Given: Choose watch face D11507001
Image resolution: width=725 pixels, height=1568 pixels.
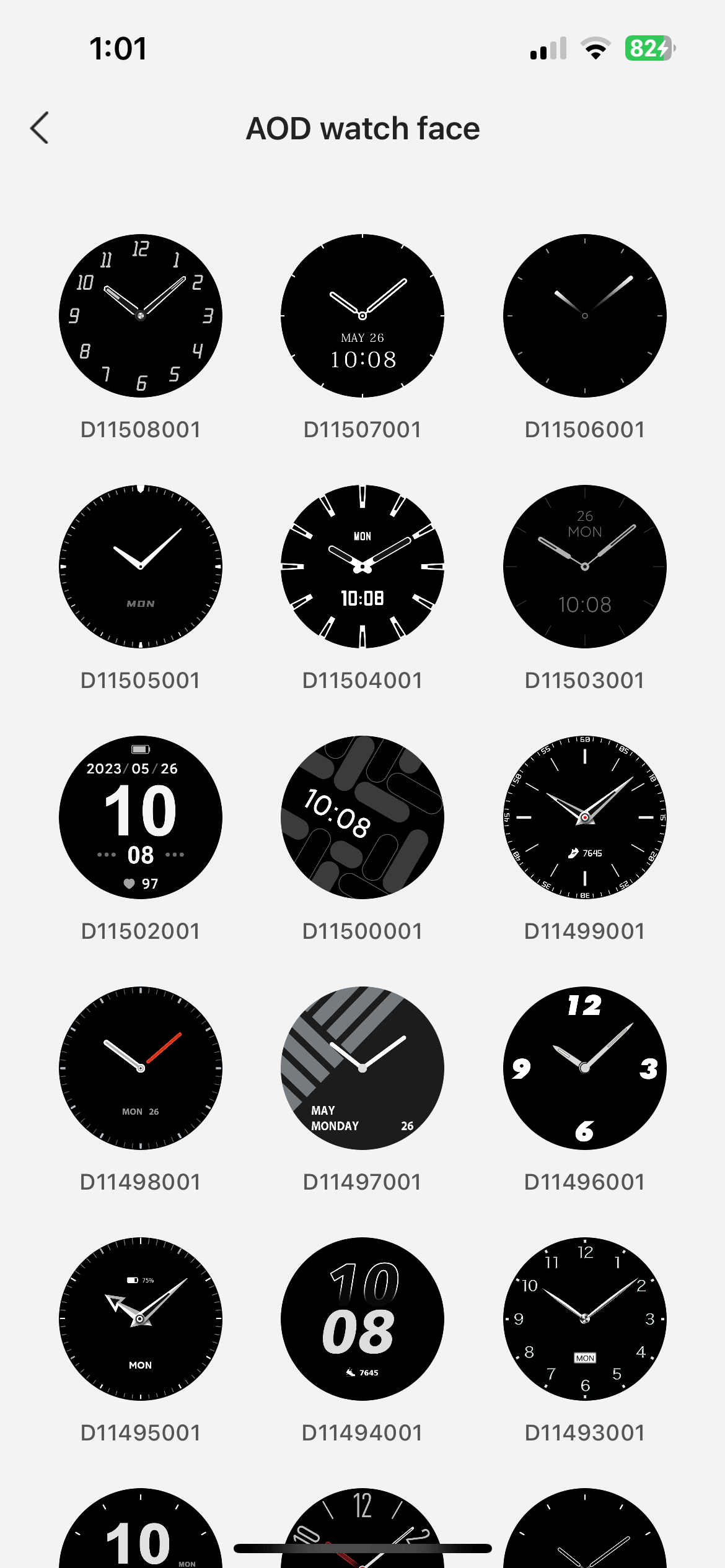Looking at the screenshot, I should 362,316.
